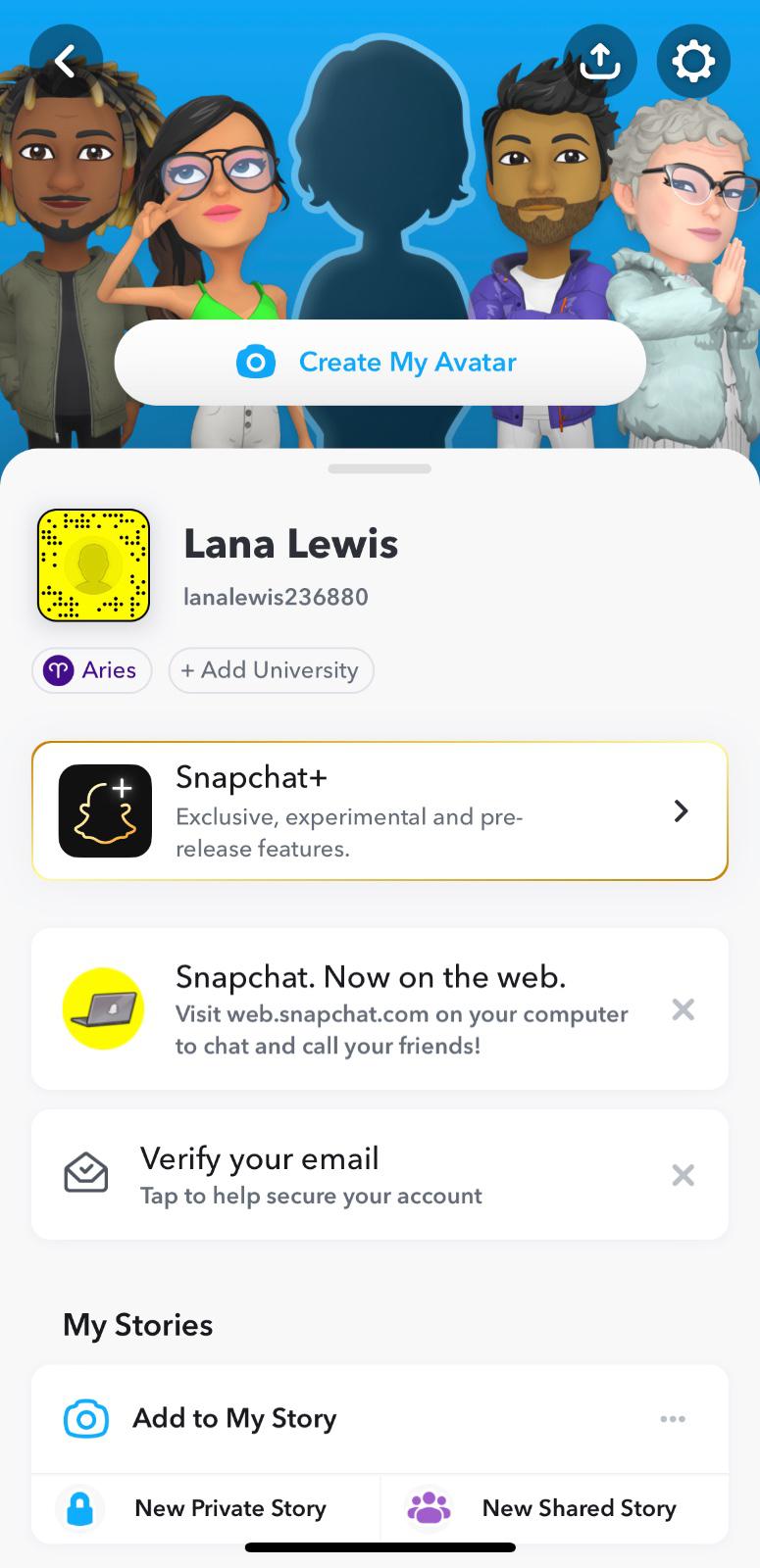Screen dimensions: 760x1568
Task: Dismiss the Snapchat on the web banner
Action: coord(684,1009)
